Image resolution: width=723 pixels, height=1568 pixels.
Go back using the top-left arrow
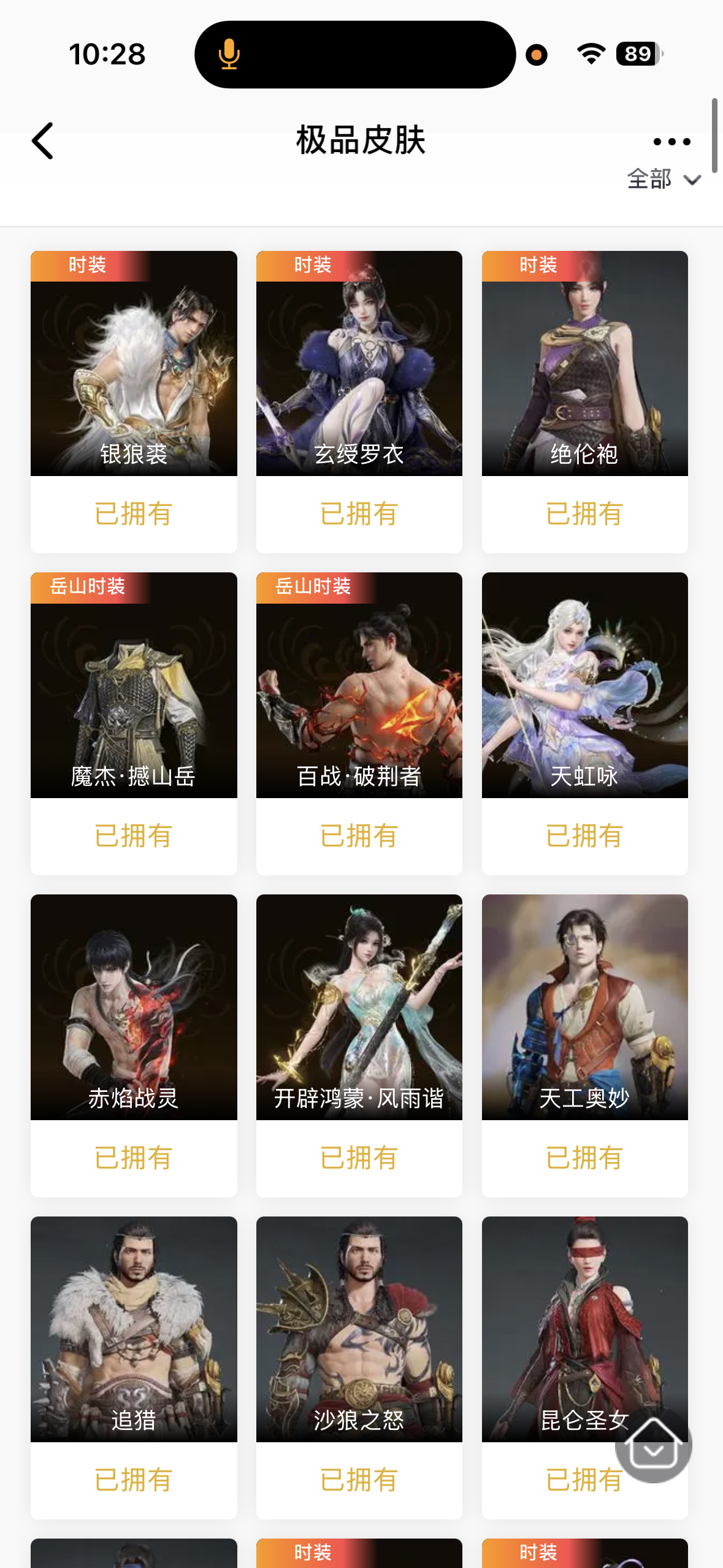pos(43,140)
